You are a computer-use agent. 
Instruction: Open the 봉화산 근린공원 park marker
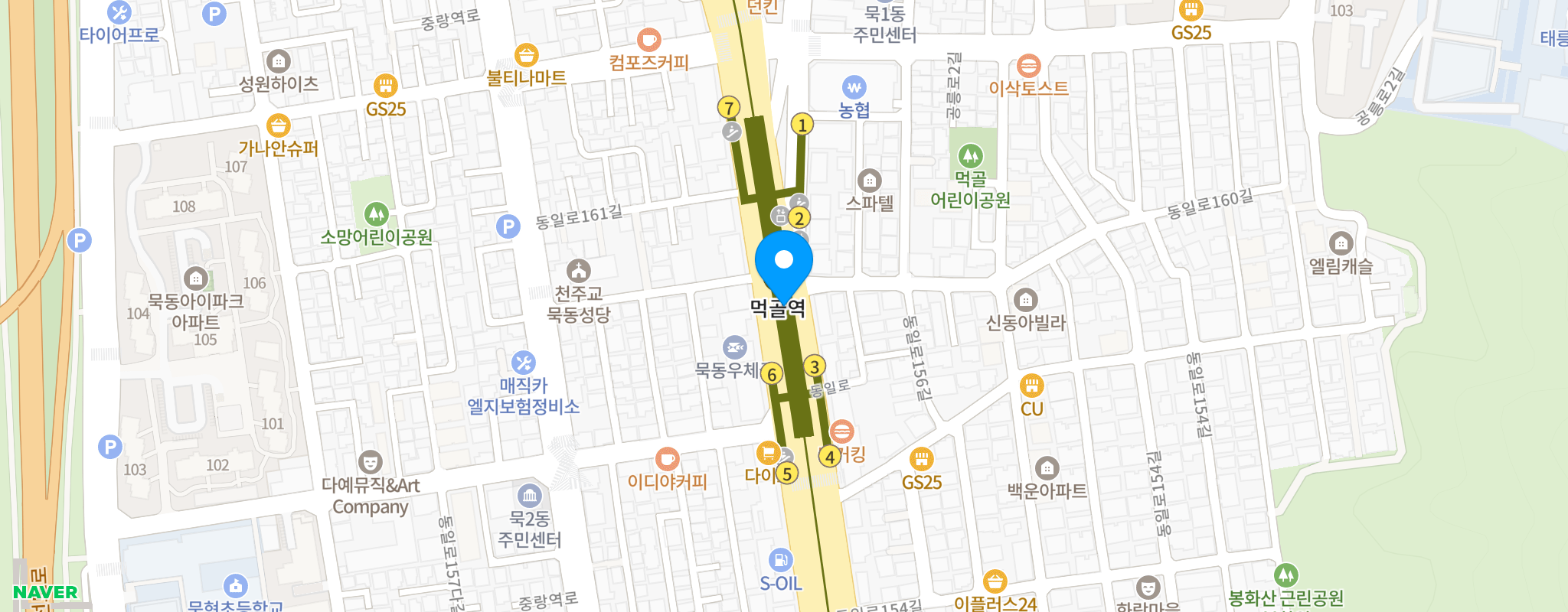(x=1285, y=575)
